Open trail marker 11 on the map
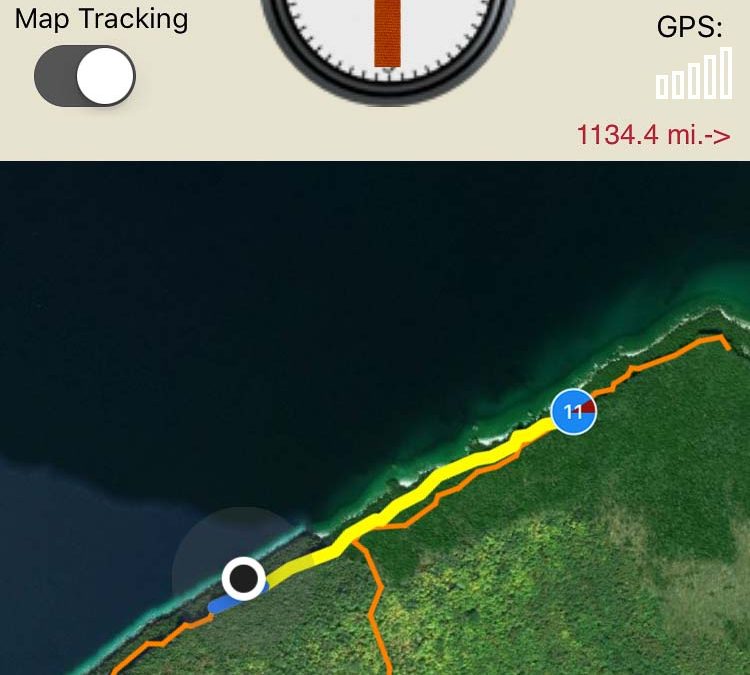 [x=574, y=412]
